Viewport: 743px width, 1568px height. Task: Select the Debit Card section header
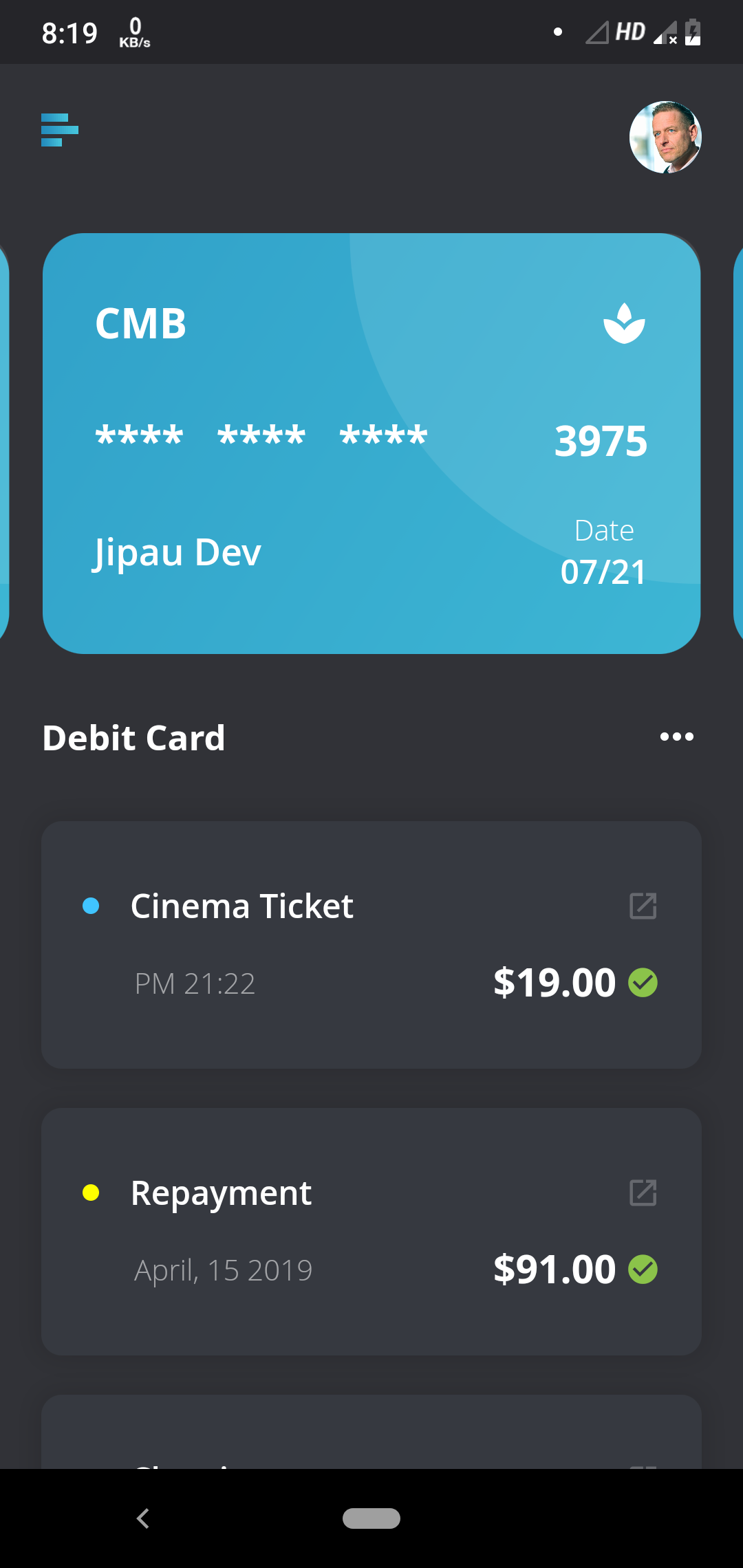click(x=133, y=737)
